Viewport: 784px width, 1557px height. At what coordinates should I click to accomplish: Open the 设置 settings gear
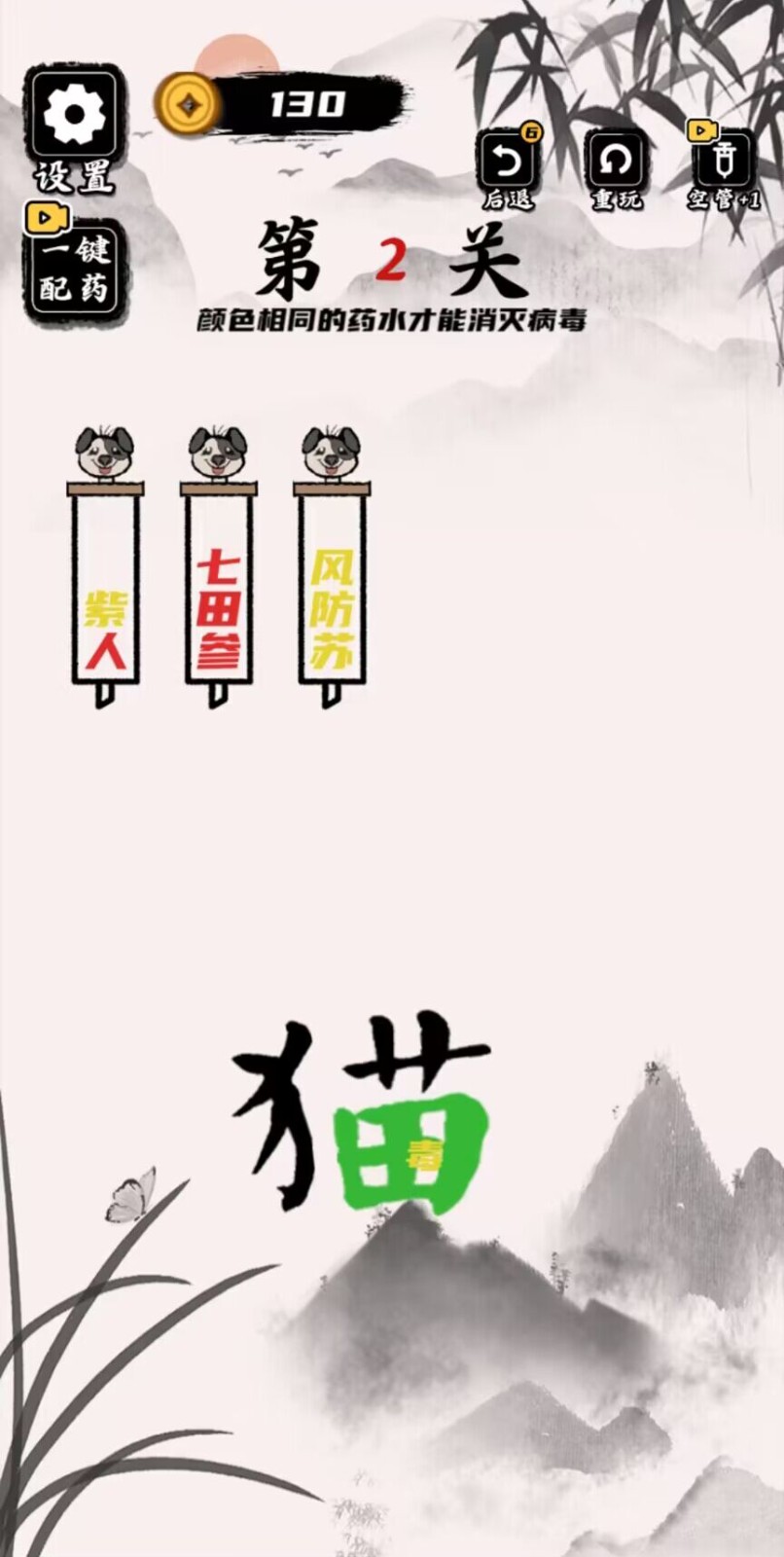[x=74, y=115]
